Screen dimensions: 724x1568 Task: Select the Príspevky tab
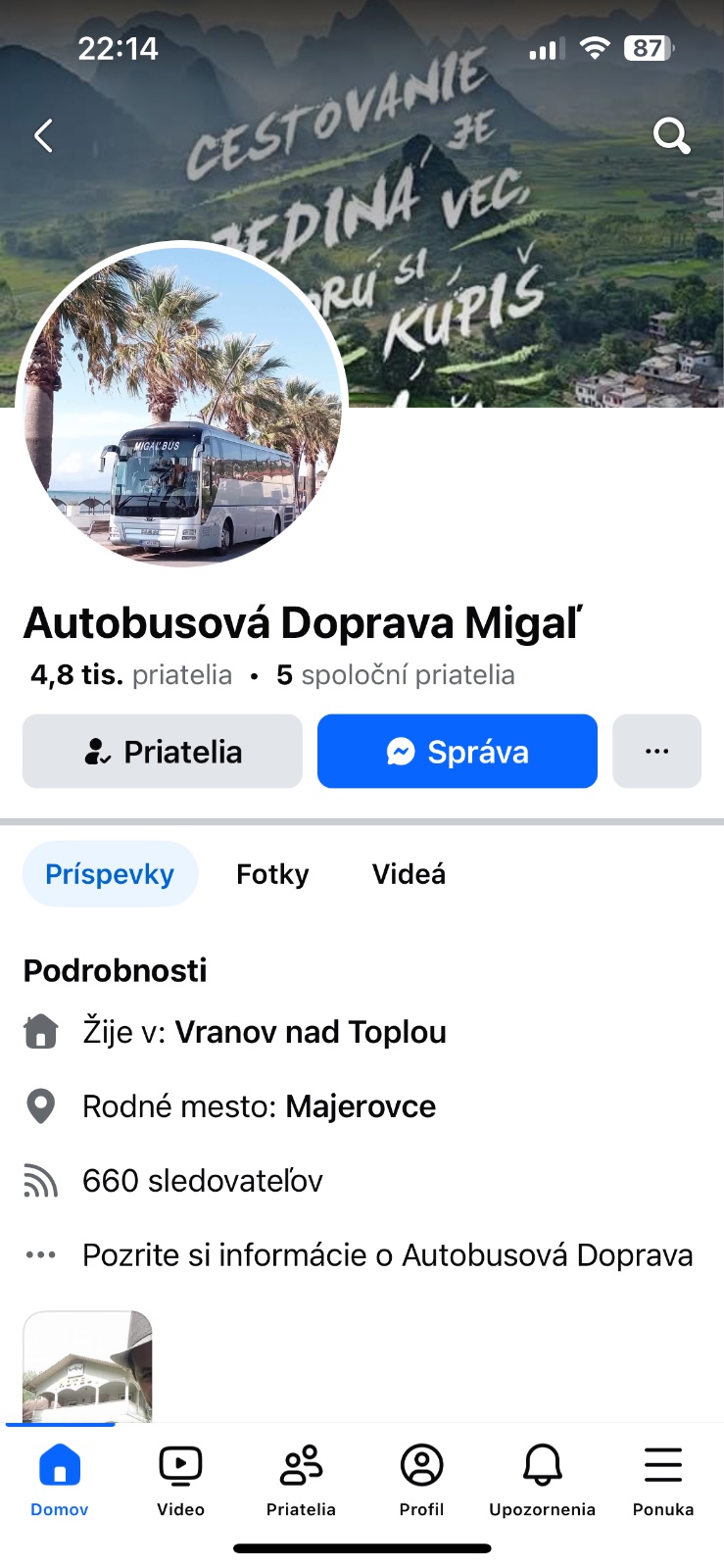coord(110,873)
